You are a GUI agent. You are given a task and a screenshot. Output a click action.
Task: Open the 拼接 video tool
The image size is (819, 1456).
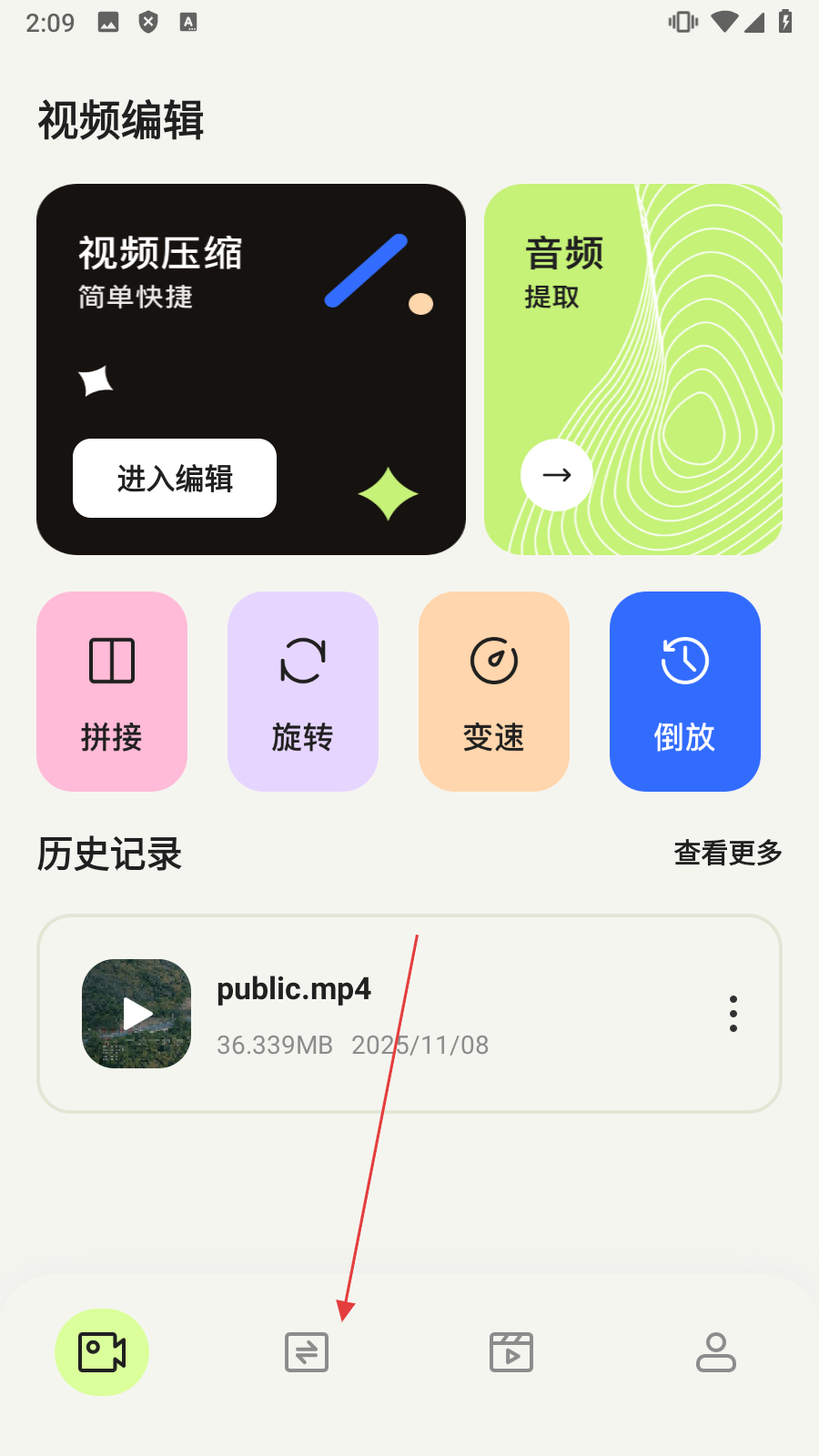click(112, 692)
